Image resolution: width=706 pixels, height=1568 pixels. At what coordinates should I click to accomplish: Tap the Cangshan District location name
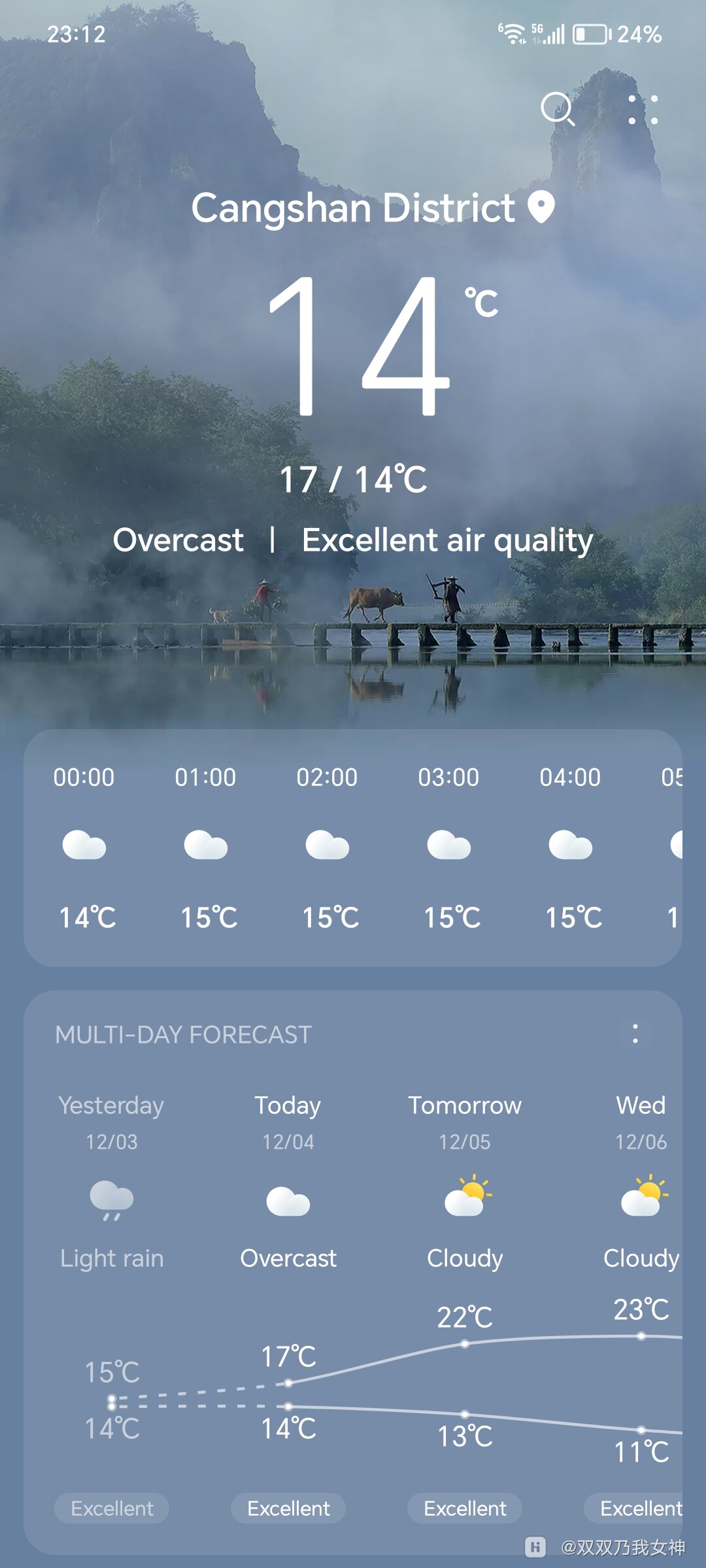[353, 208]
